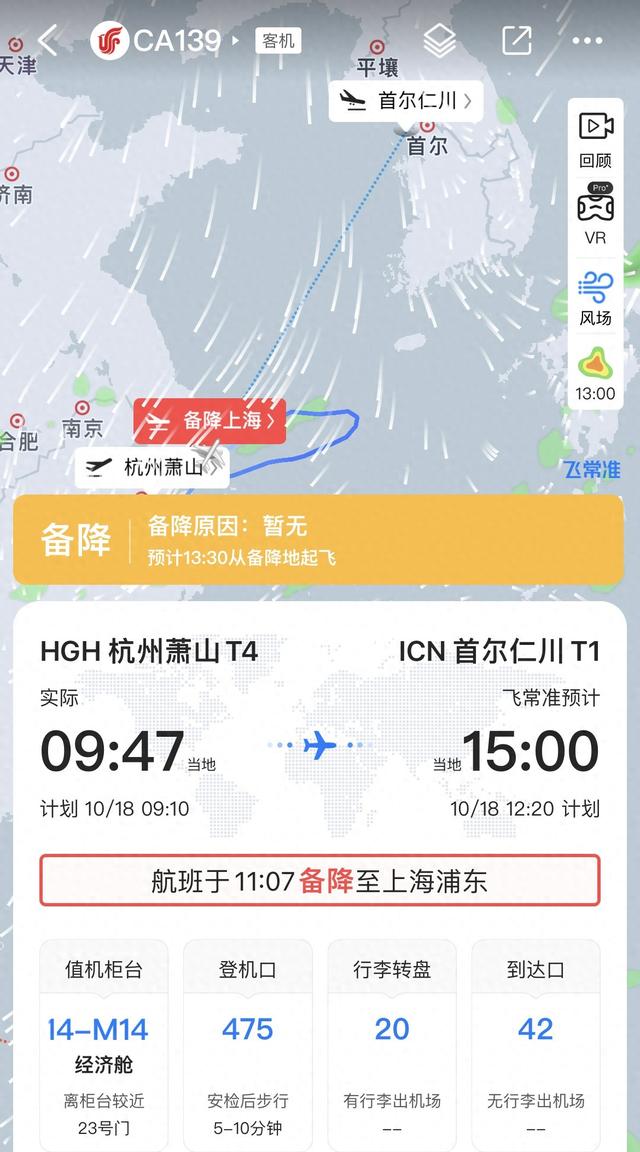Go back using the top-left arrow
Viewport: 640px width, 1152px height.
click(x=48, y=40)
